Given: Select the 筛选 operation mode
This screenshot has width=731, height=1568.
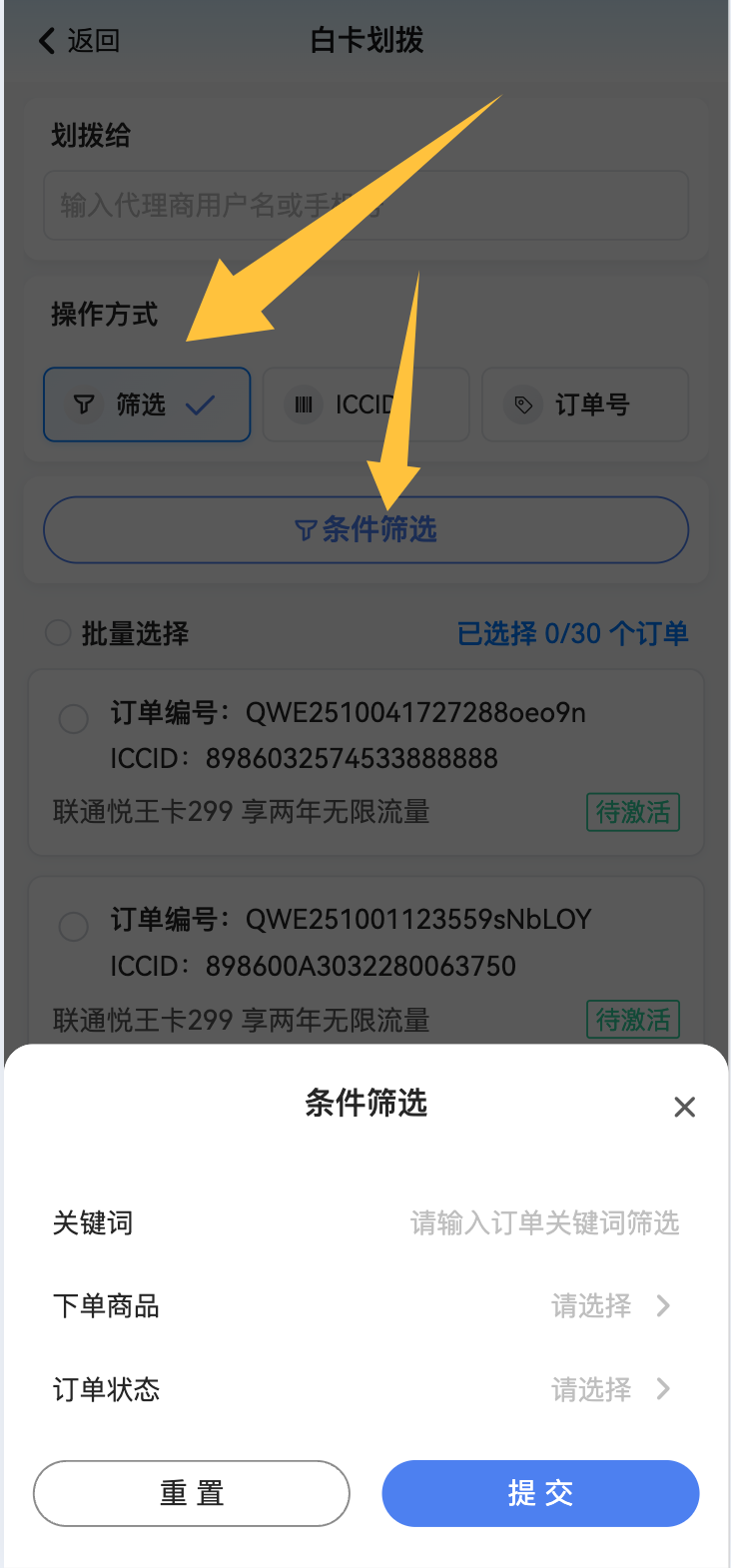Looking at the screenshot, I should 147,404.
